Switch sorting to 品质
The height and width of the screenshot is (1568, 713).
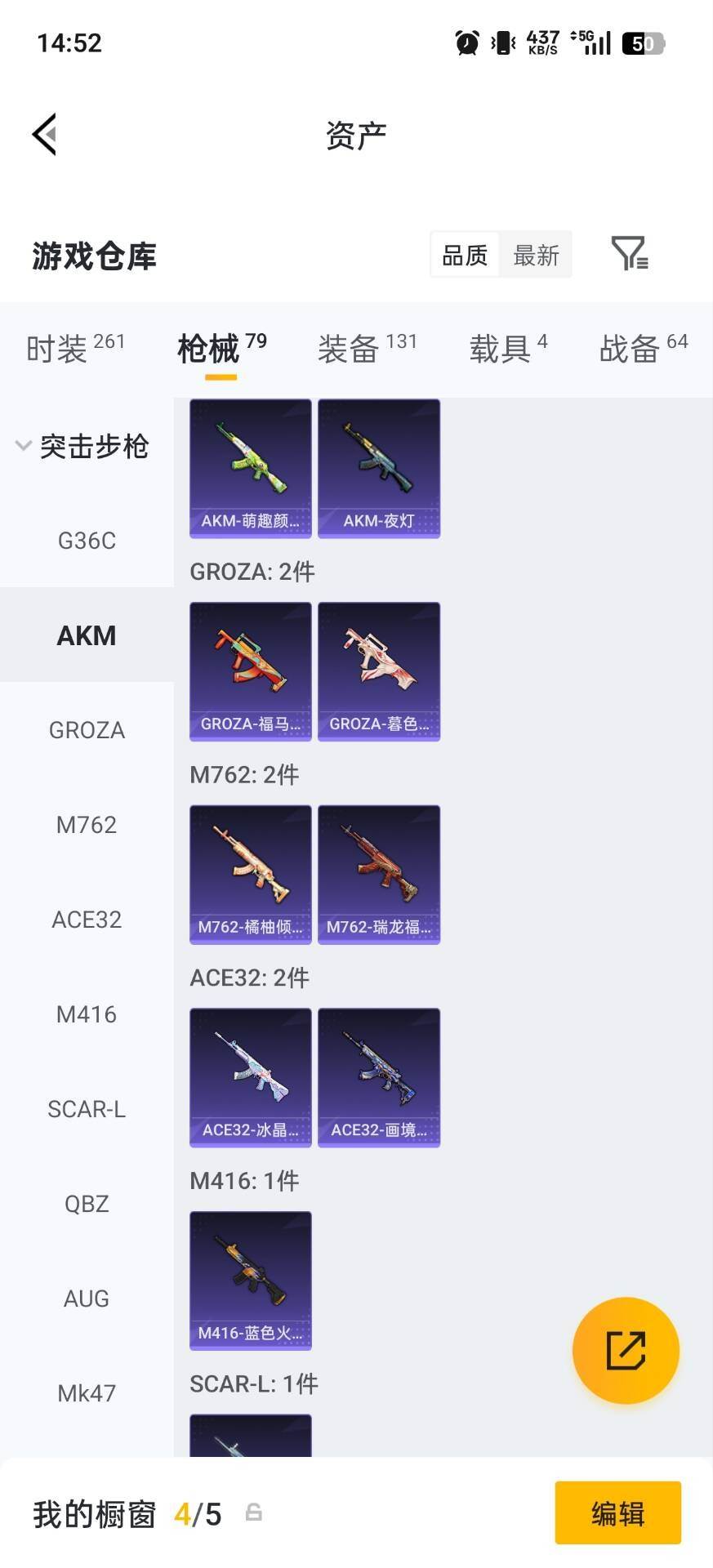464,255
